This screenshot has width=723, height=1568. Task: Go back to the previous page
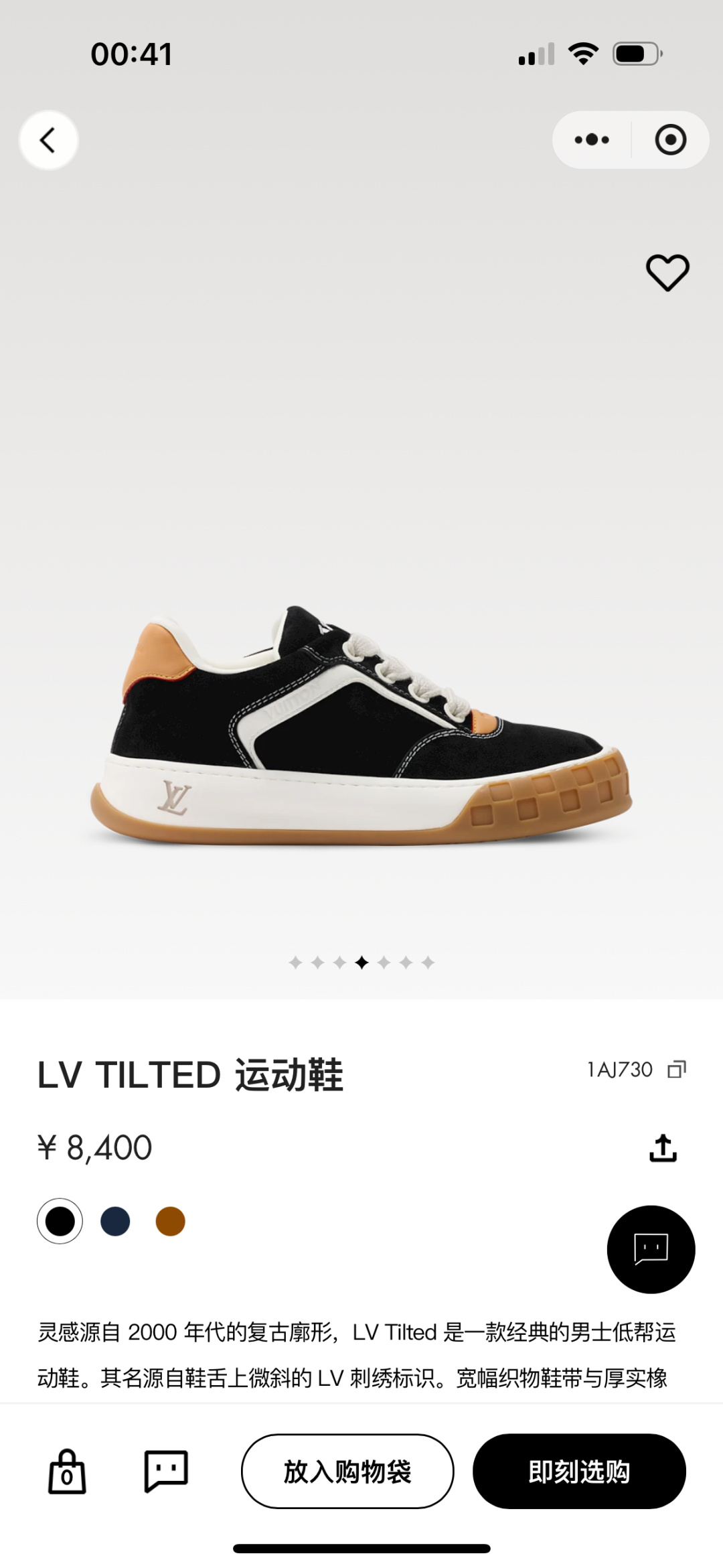[48, 140]
